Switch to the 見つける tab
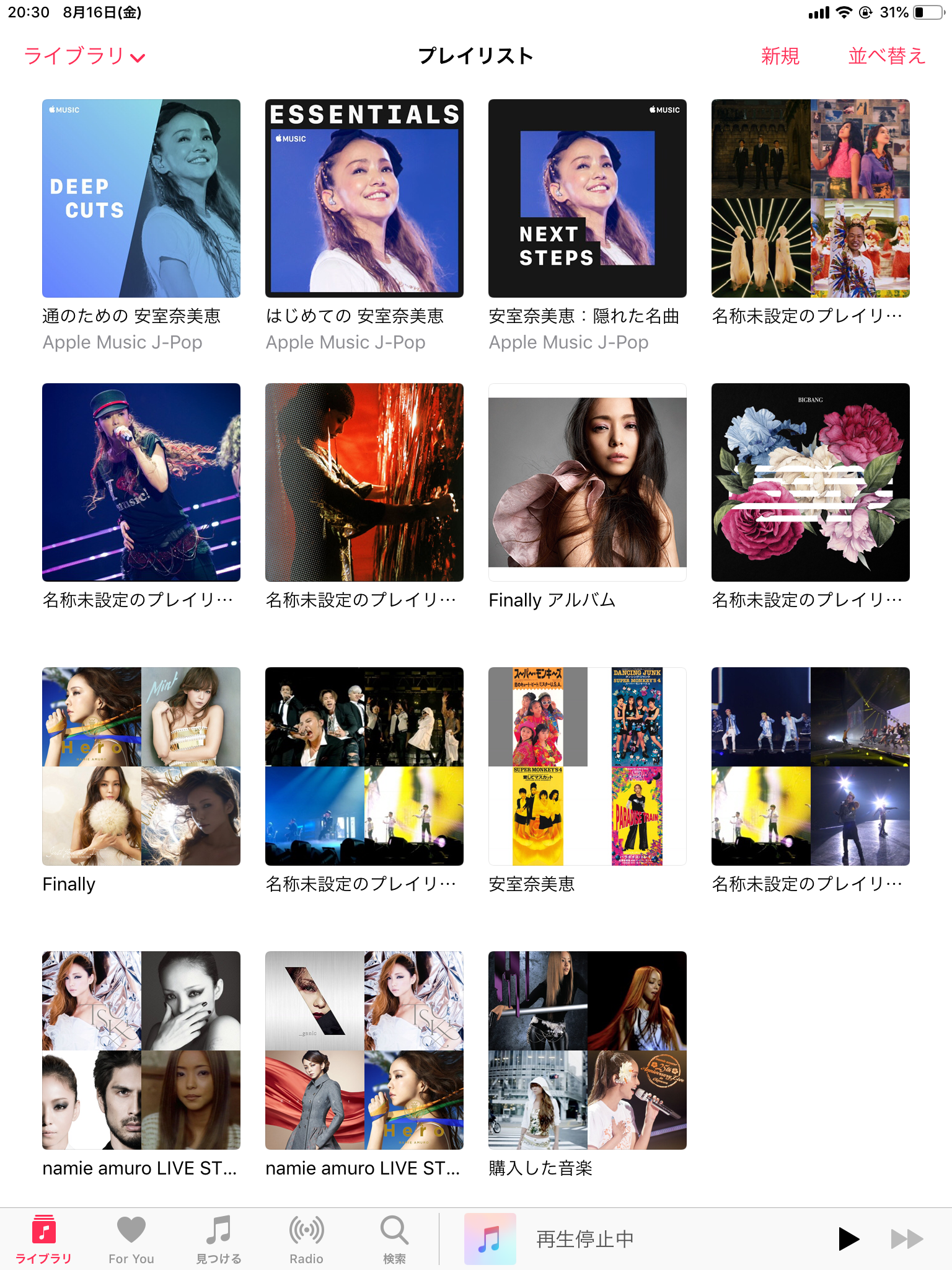 [219, 1239]
